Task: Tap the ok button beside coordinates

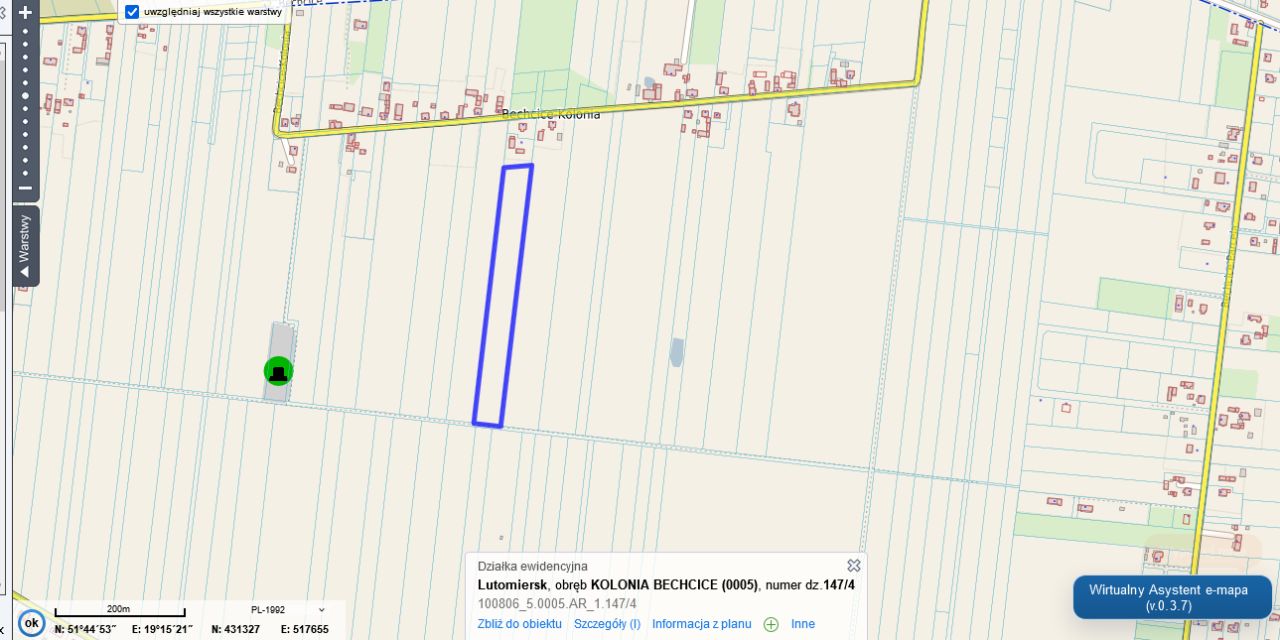Action: 32,623
